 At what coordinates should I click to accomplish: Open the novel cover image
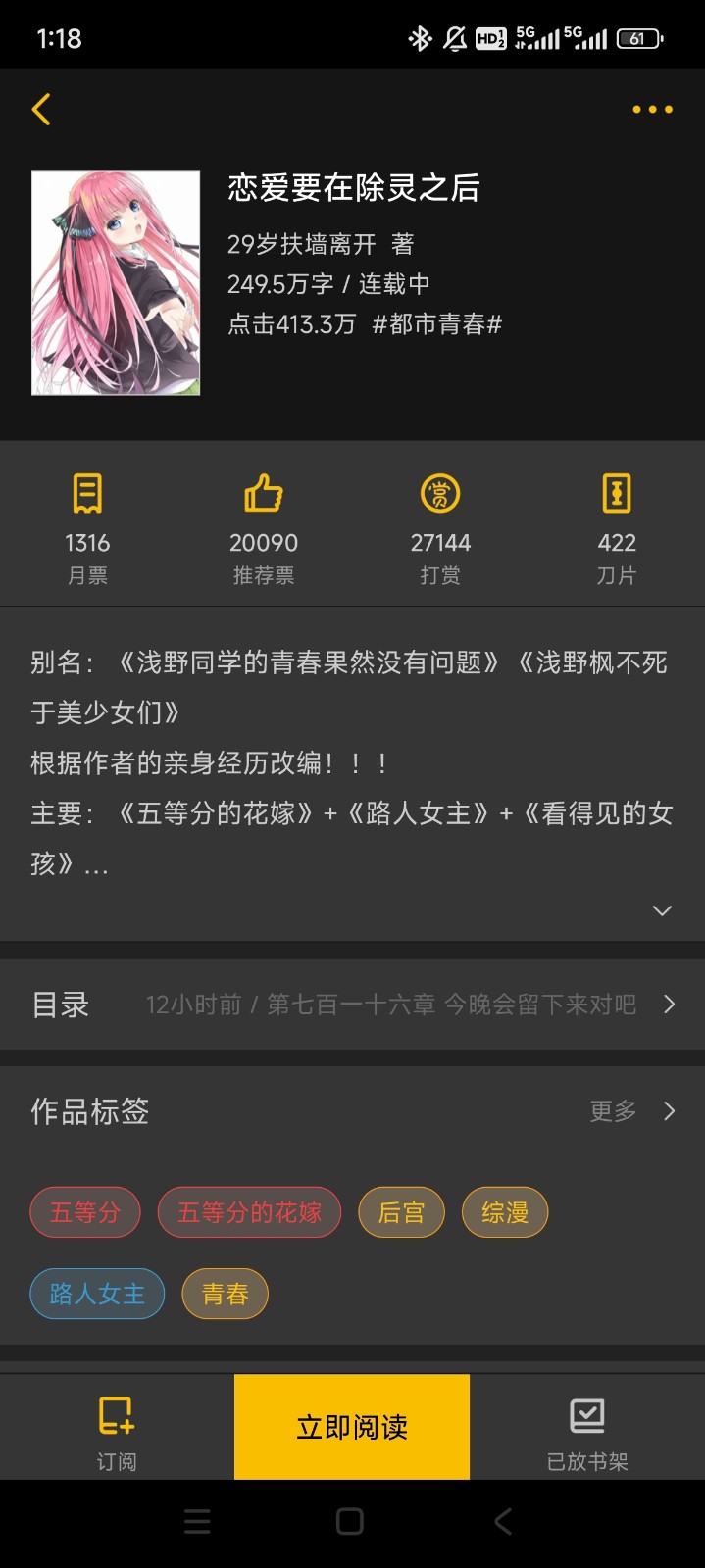116,282
